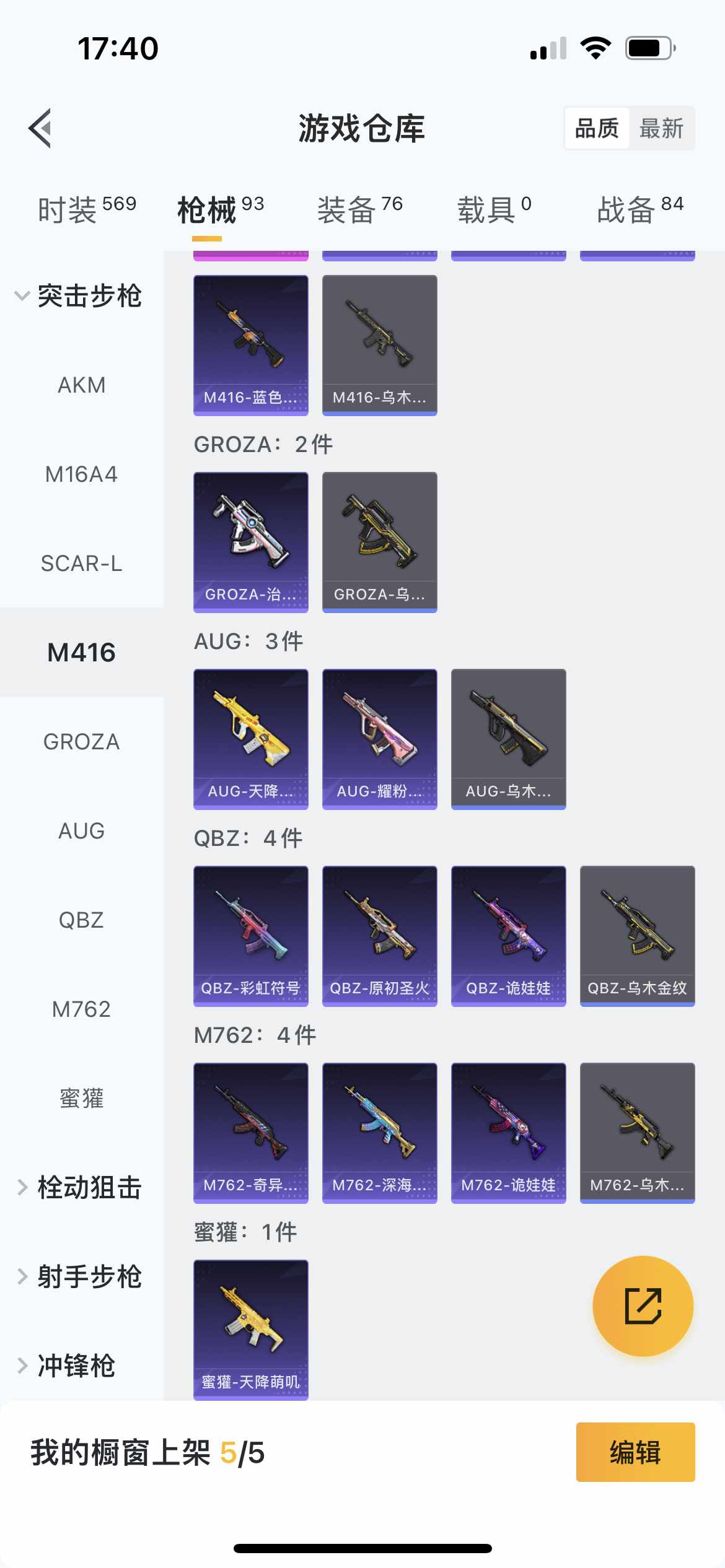Select 蜜獾 in the sidebar
Viewport: 725px width, 1568px height.
click(81, 1098)
